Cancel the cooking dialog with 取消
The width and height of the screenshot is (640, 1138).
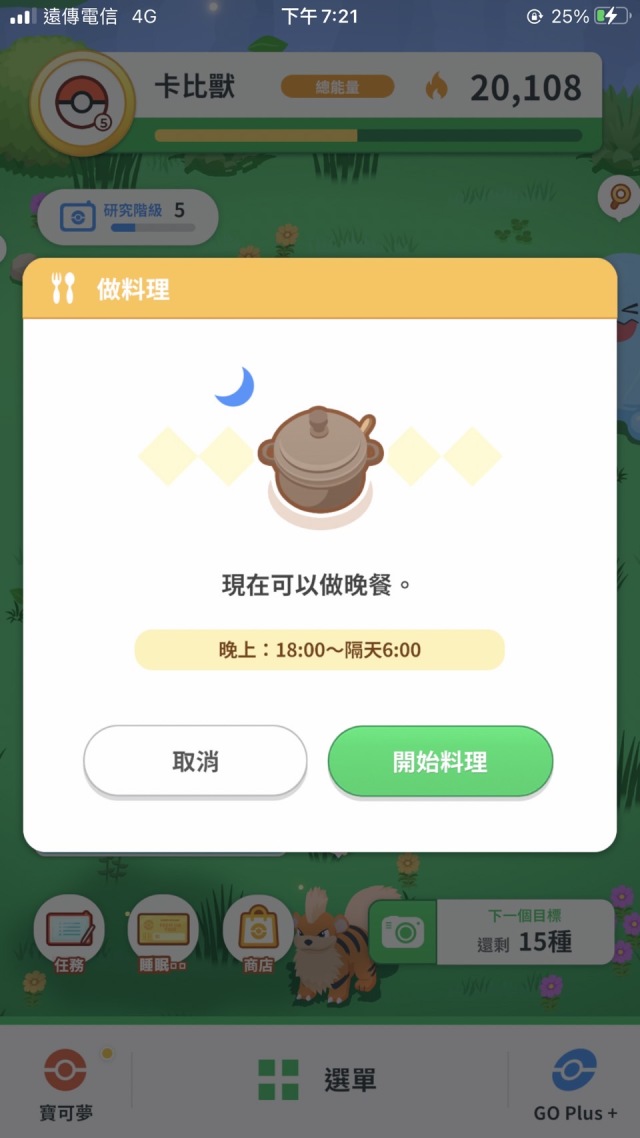195,761
